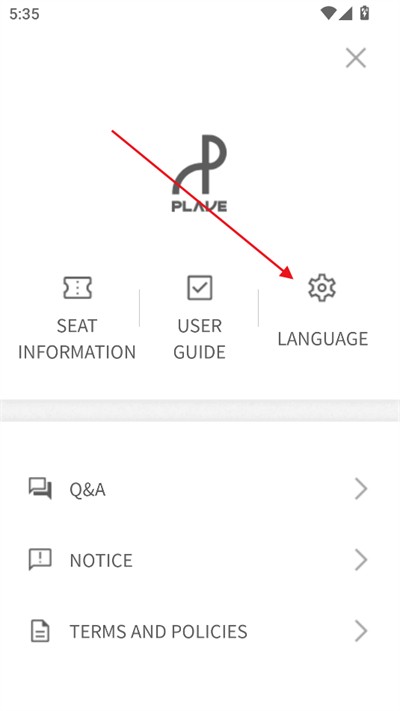Open the Q&A row
The image size is (400, 711).
tap(200, 489)
